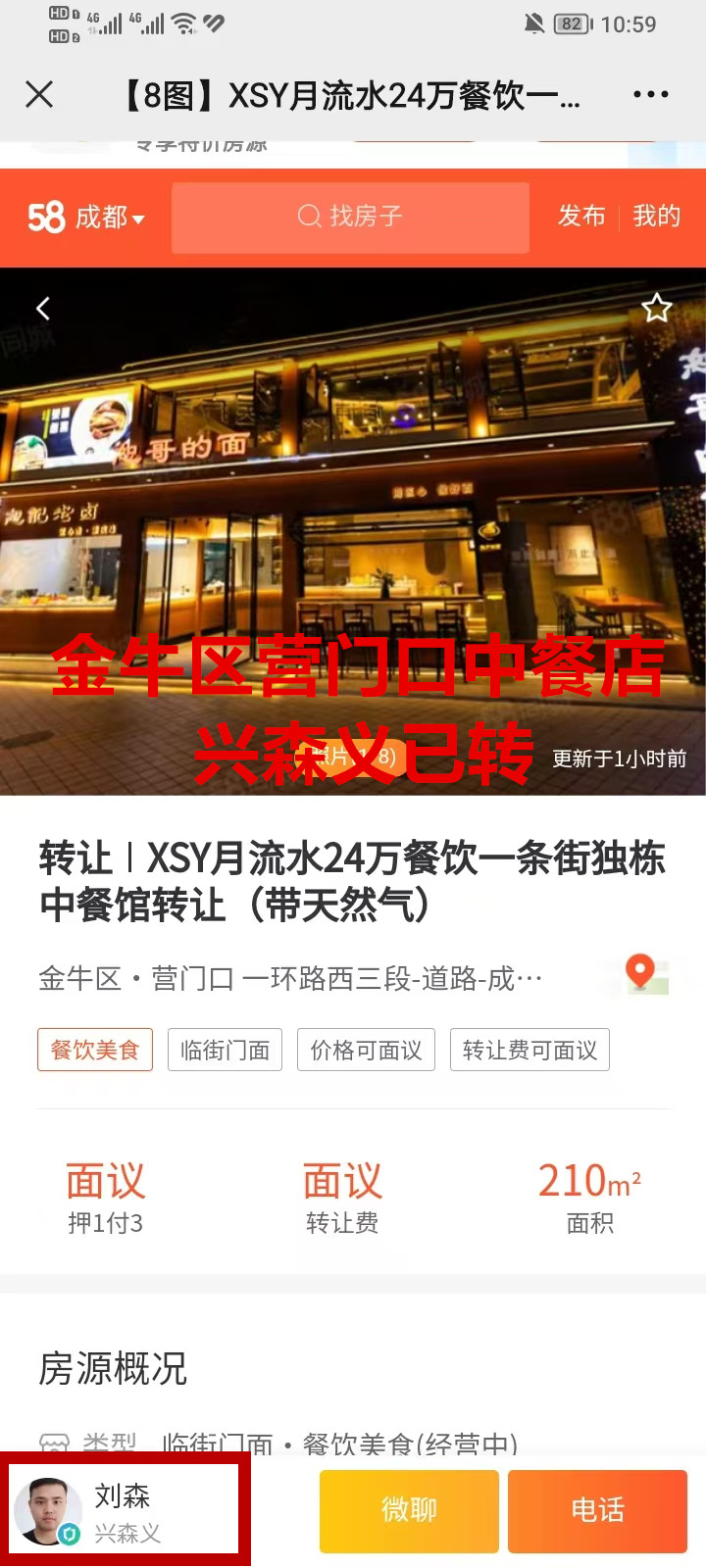Tap the 找房子 search box
Image resolution: width=706 pixels, height=1568 pixels.
coord(350,217)
